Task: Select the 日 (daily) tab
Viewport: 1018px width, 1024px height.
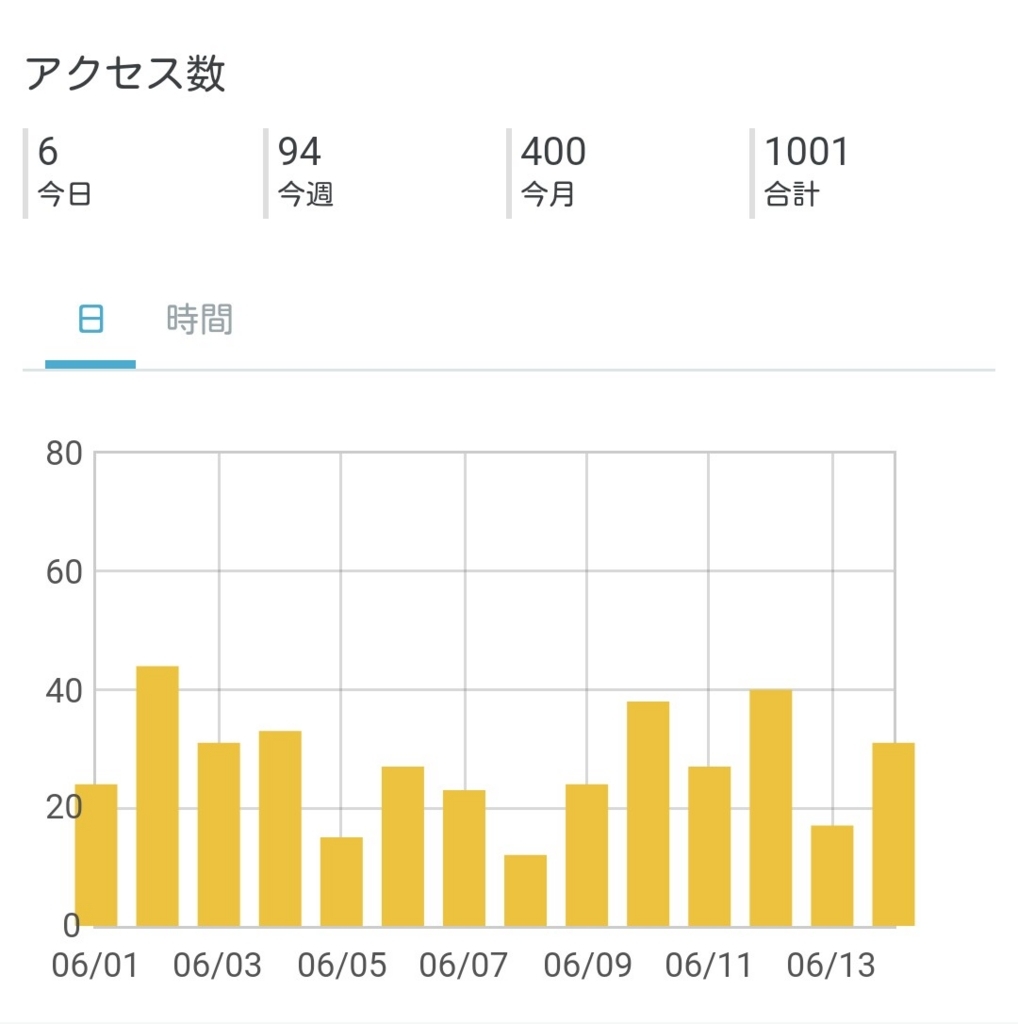Action: [90, 320]
